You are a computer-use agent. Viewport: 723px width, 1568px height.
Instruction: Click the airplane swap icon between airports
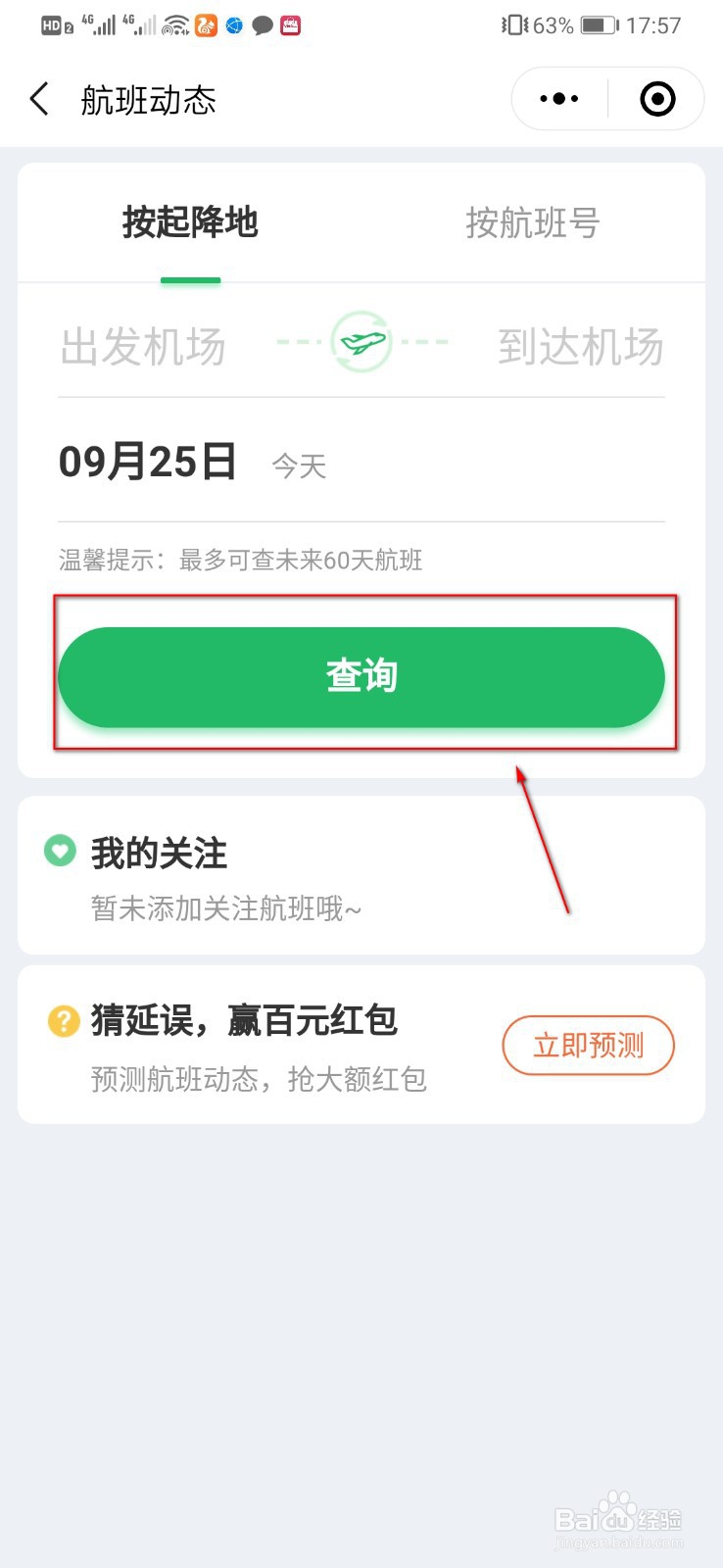[x=361, y=342]
